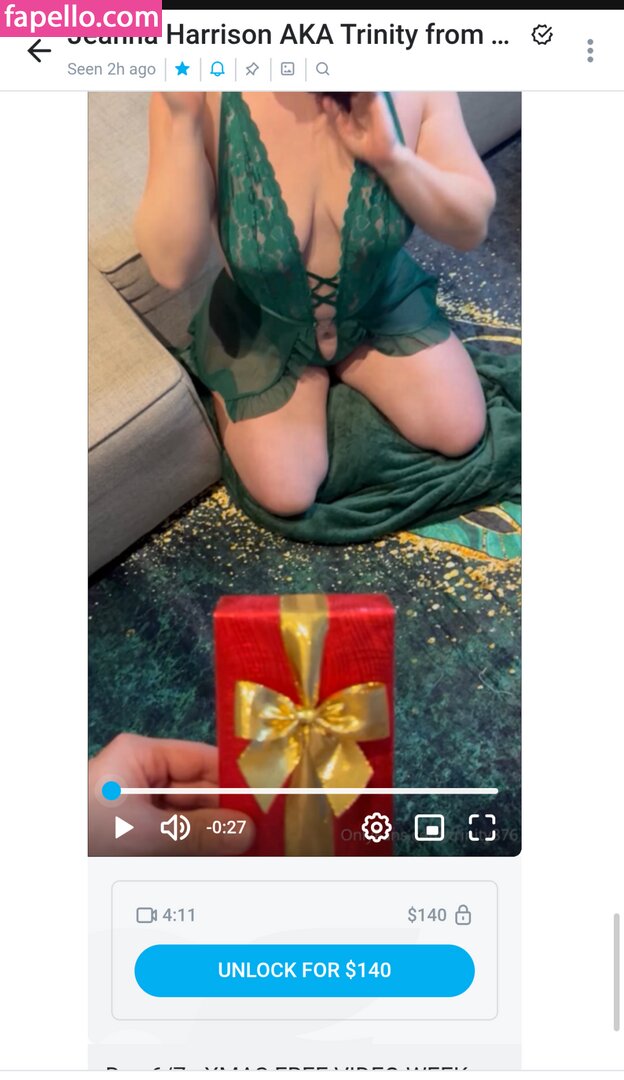Viewport: 624px width, 1080px height.
Task: Enable picture-in-picture mode
Action: point(429,827)
